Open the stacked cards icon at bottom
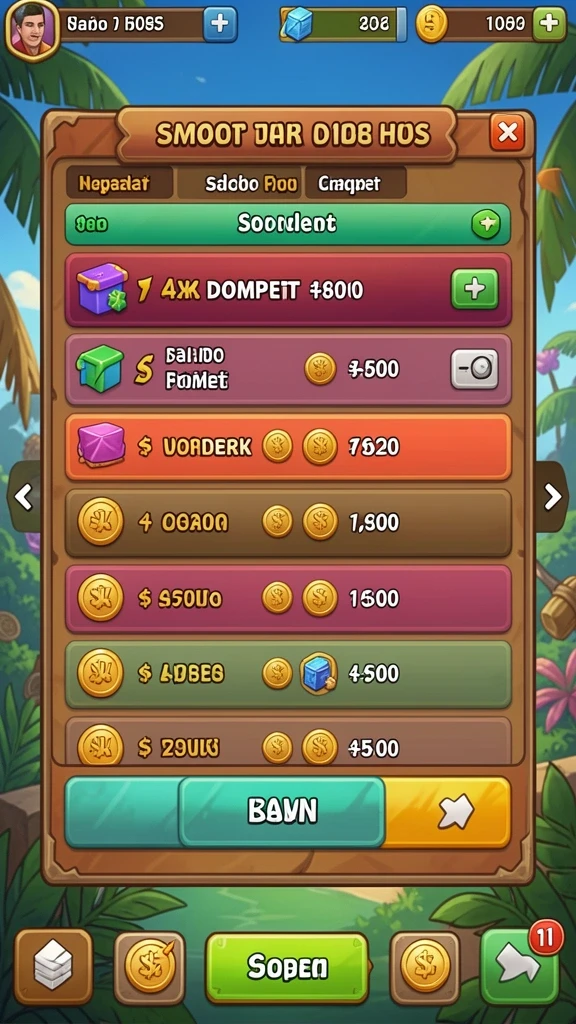The image size is (576, 1024). 54,967
